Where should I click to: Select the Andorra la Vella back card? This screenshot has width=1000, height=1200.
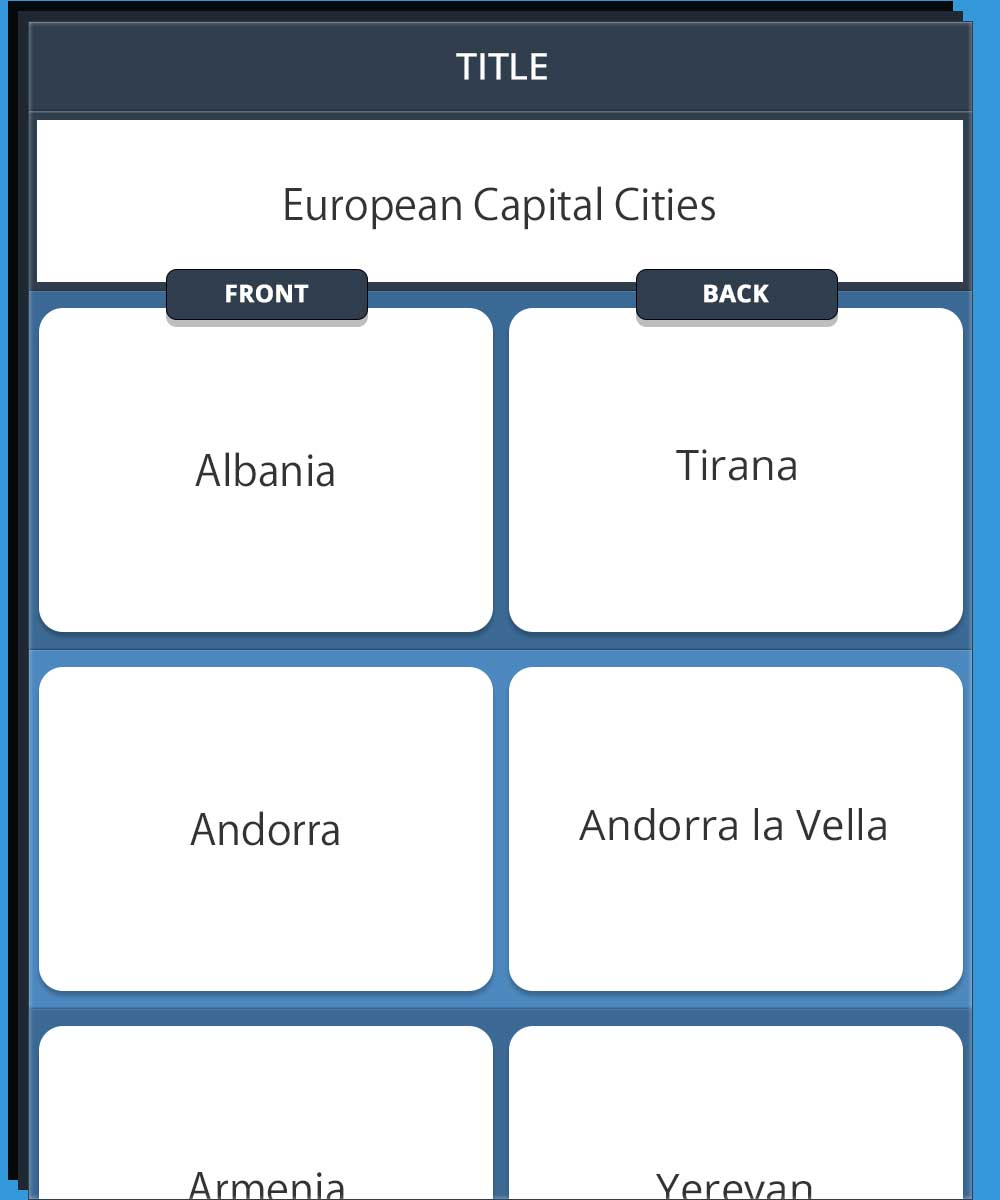736,827
